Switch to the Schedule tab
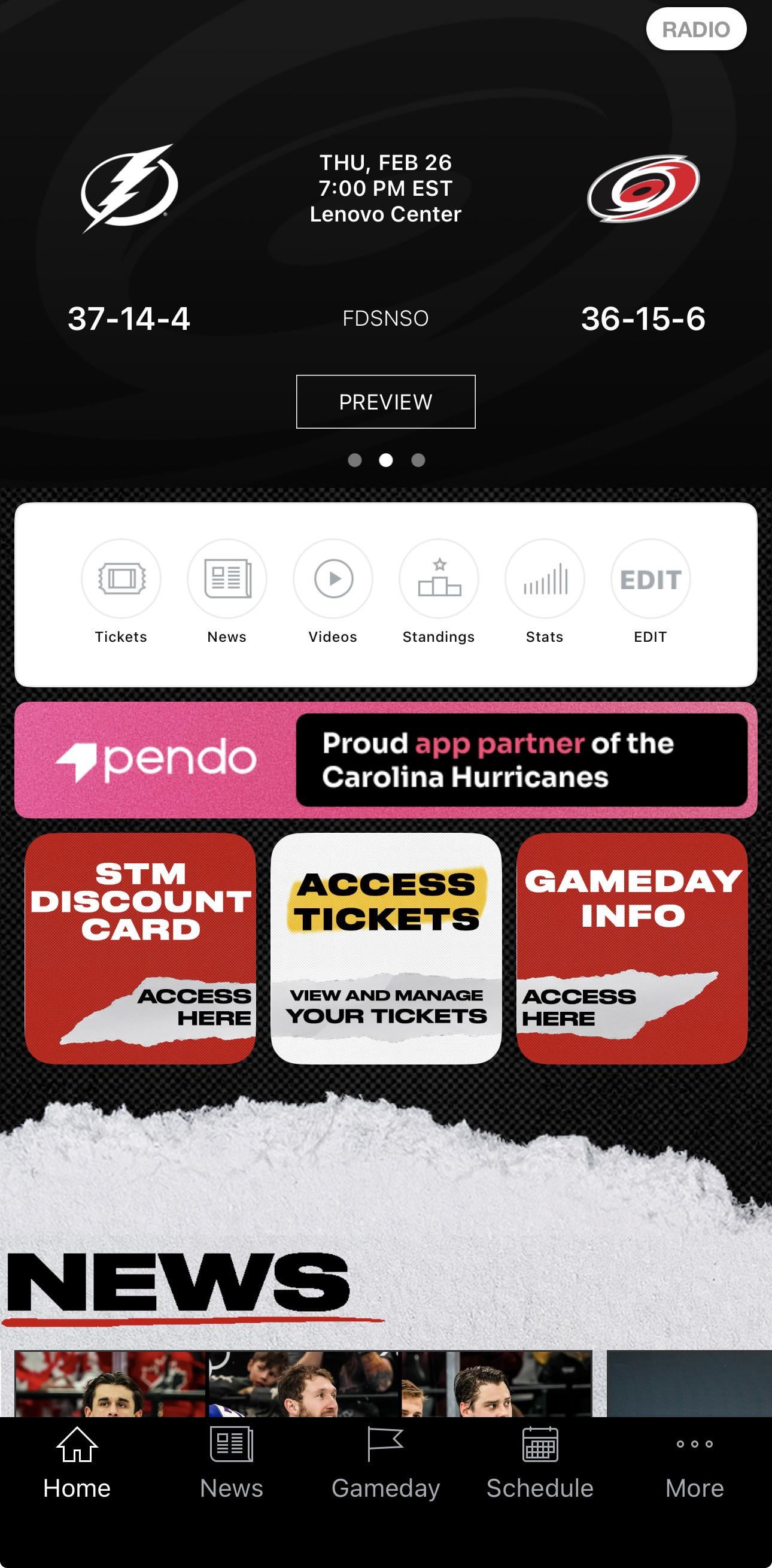 tap(540, 1462)
